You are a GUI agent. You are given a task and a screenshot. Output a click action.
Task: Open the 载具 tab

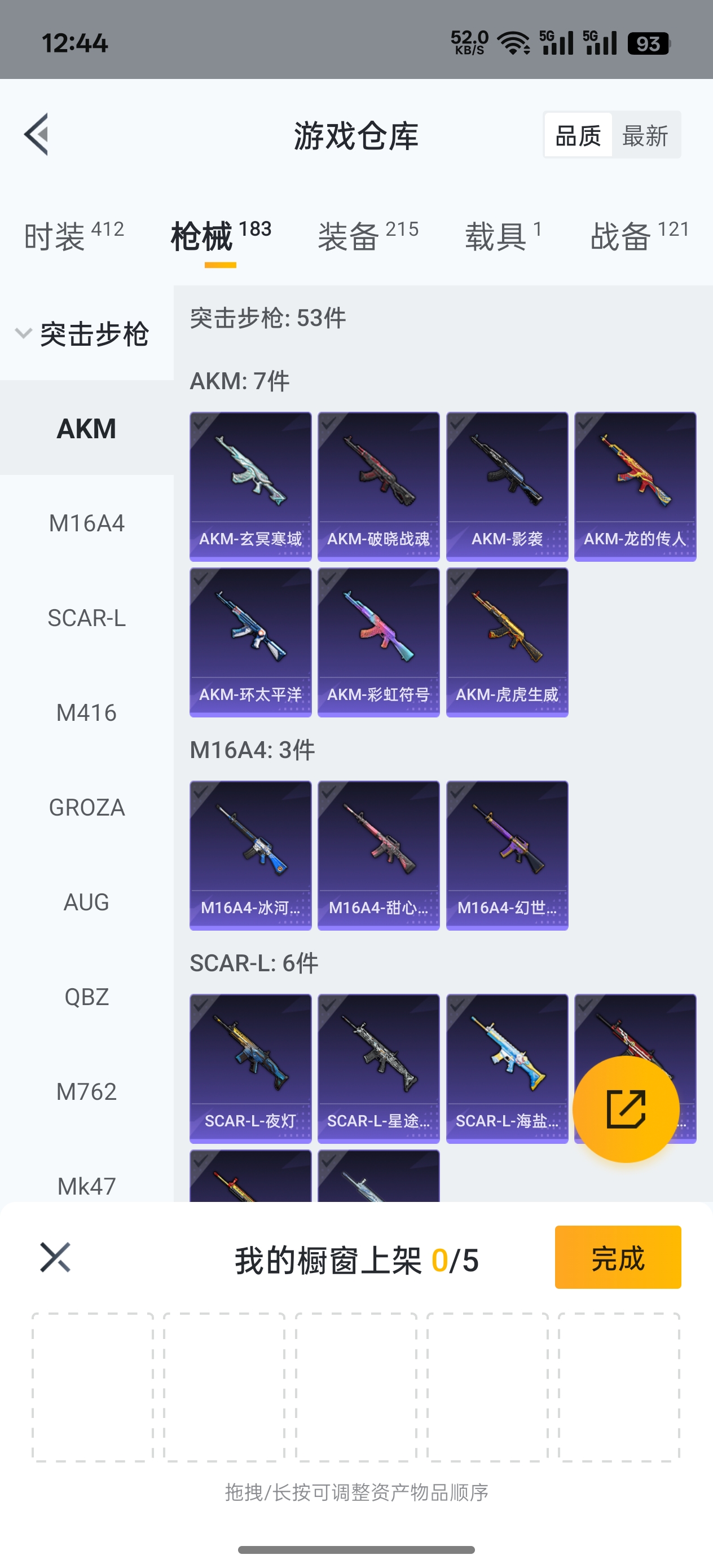(503, 236)
